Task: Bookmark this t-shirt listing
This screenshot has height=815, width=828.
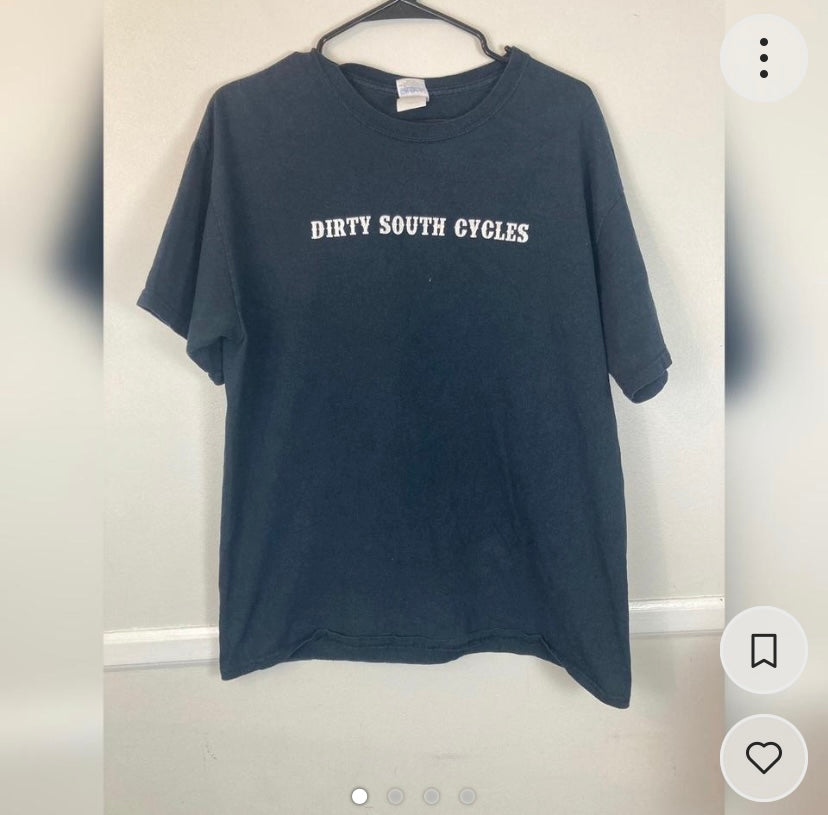Action: (x=763, y=651)
